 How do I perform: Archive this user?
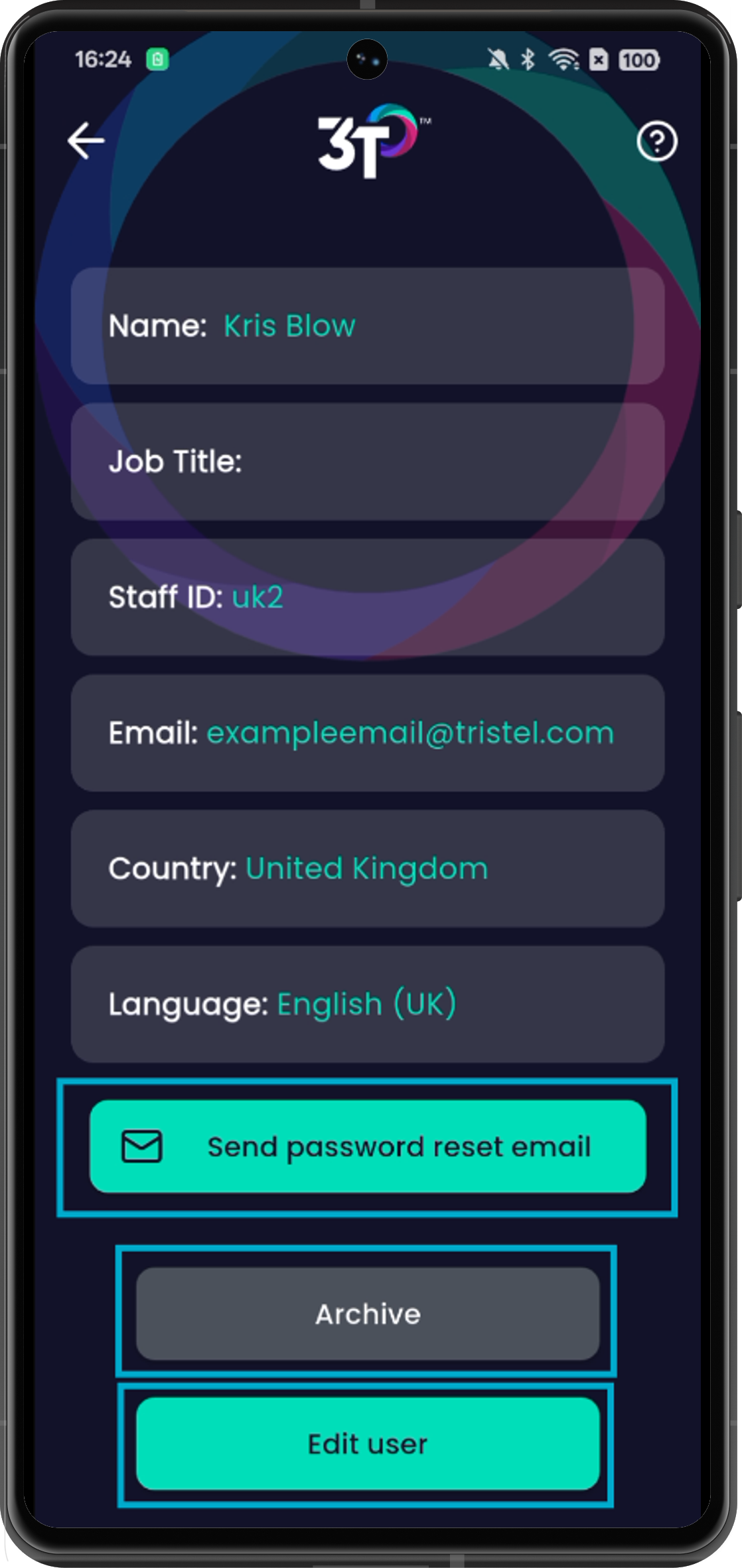point(368,1314)
